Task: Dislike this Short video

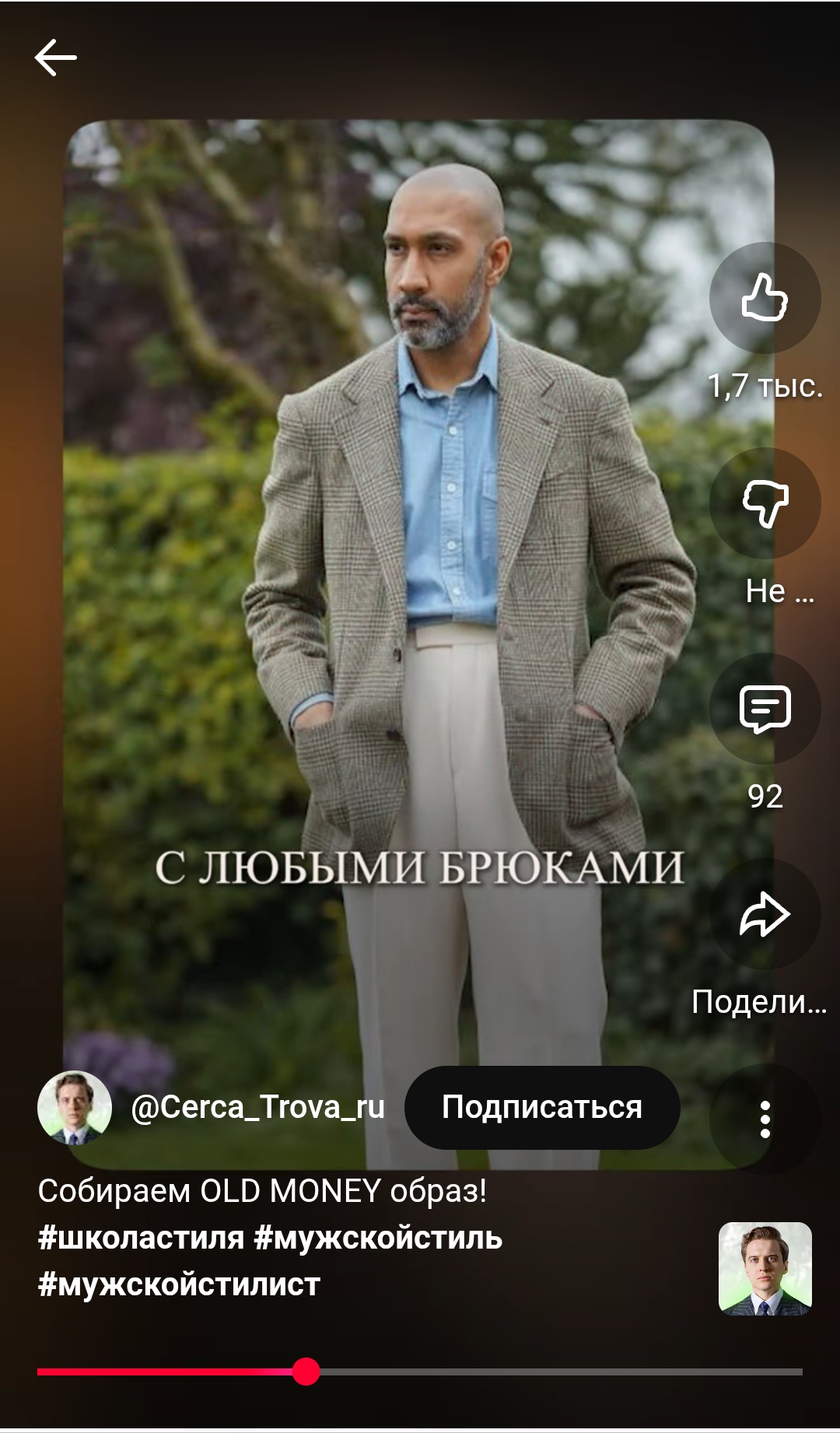Action: pyautogui.click(x=765, y=503)
